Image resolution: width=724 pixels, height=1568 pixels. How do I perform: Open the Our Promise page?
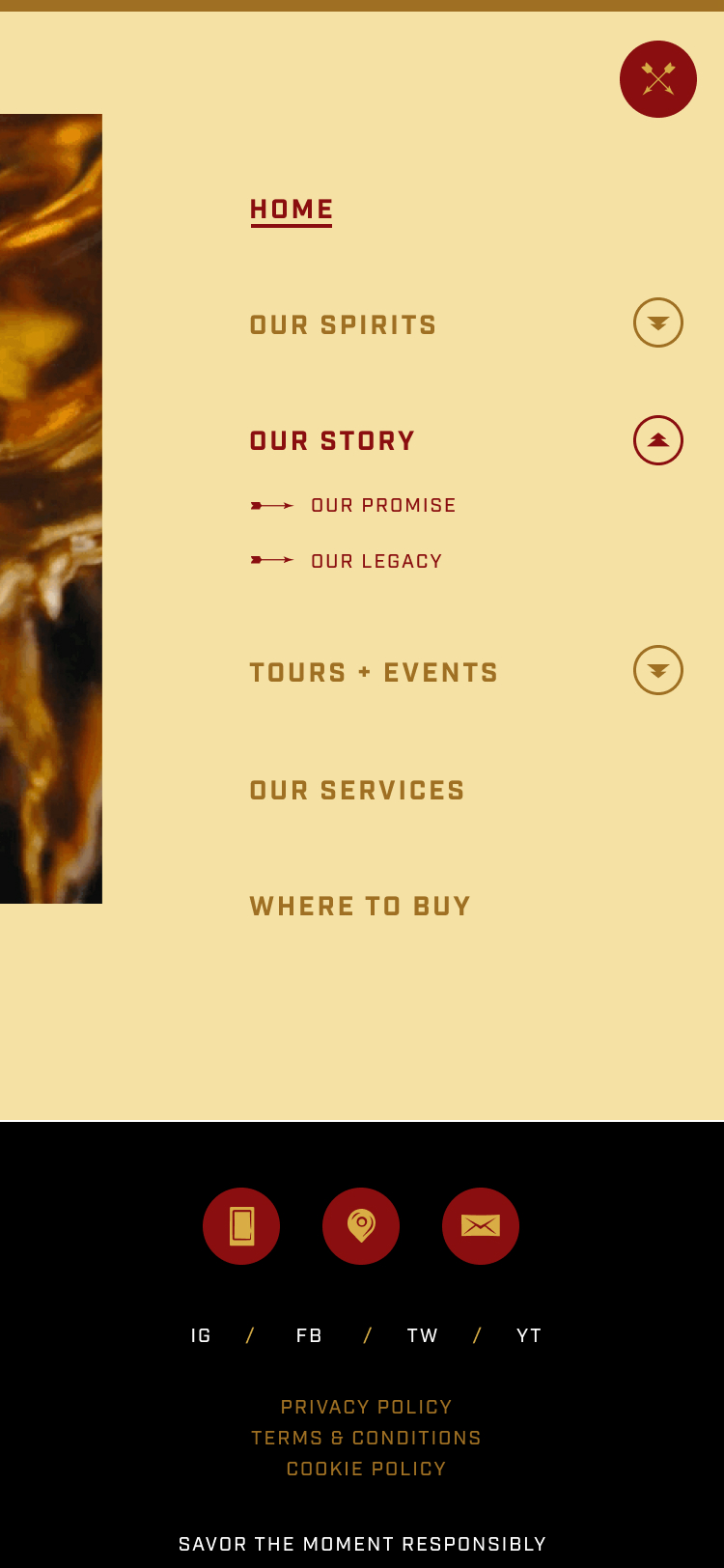coord(383,506)
